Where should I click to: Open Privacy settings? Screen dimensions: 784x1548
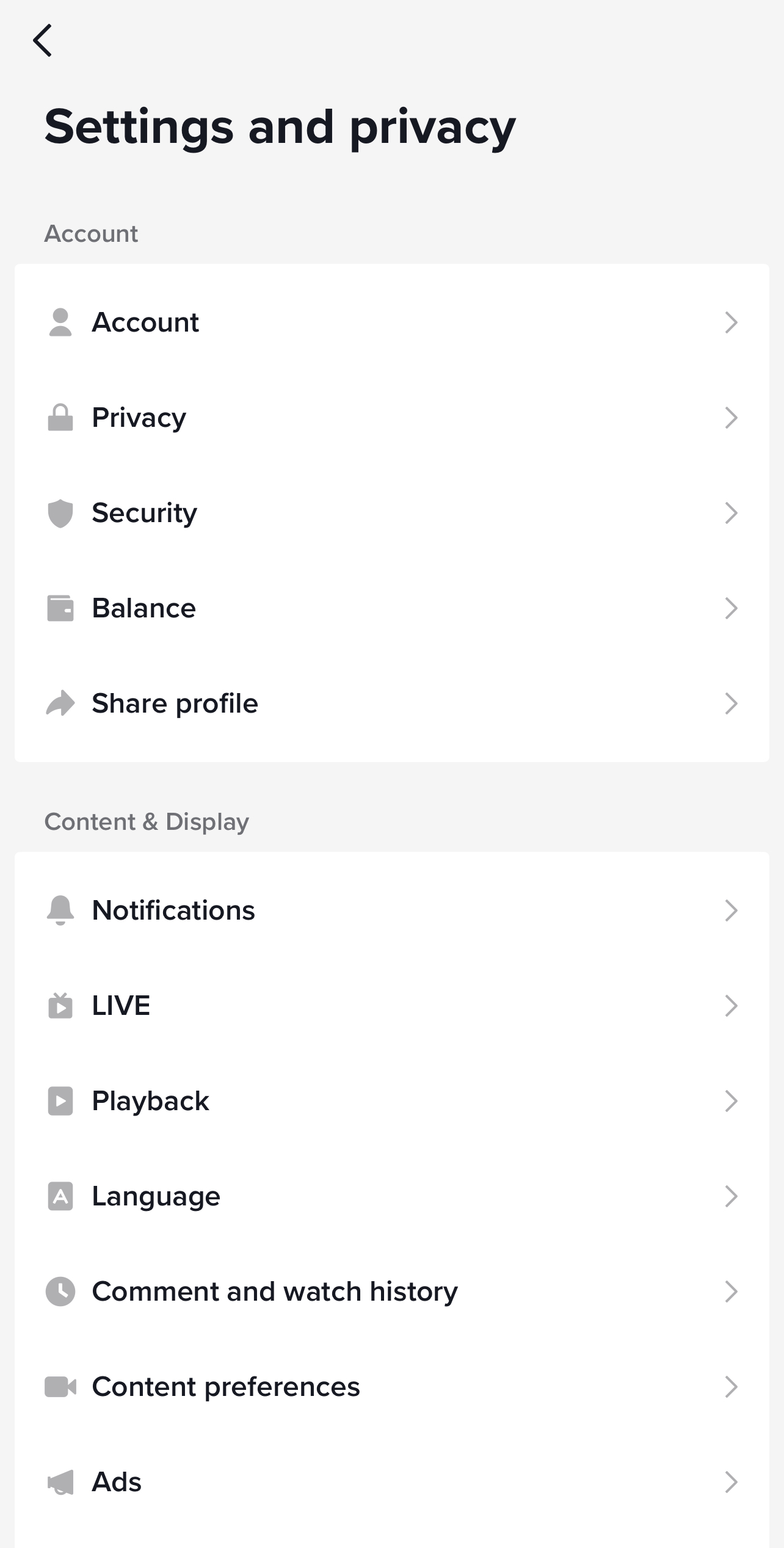tap(392, 418)
